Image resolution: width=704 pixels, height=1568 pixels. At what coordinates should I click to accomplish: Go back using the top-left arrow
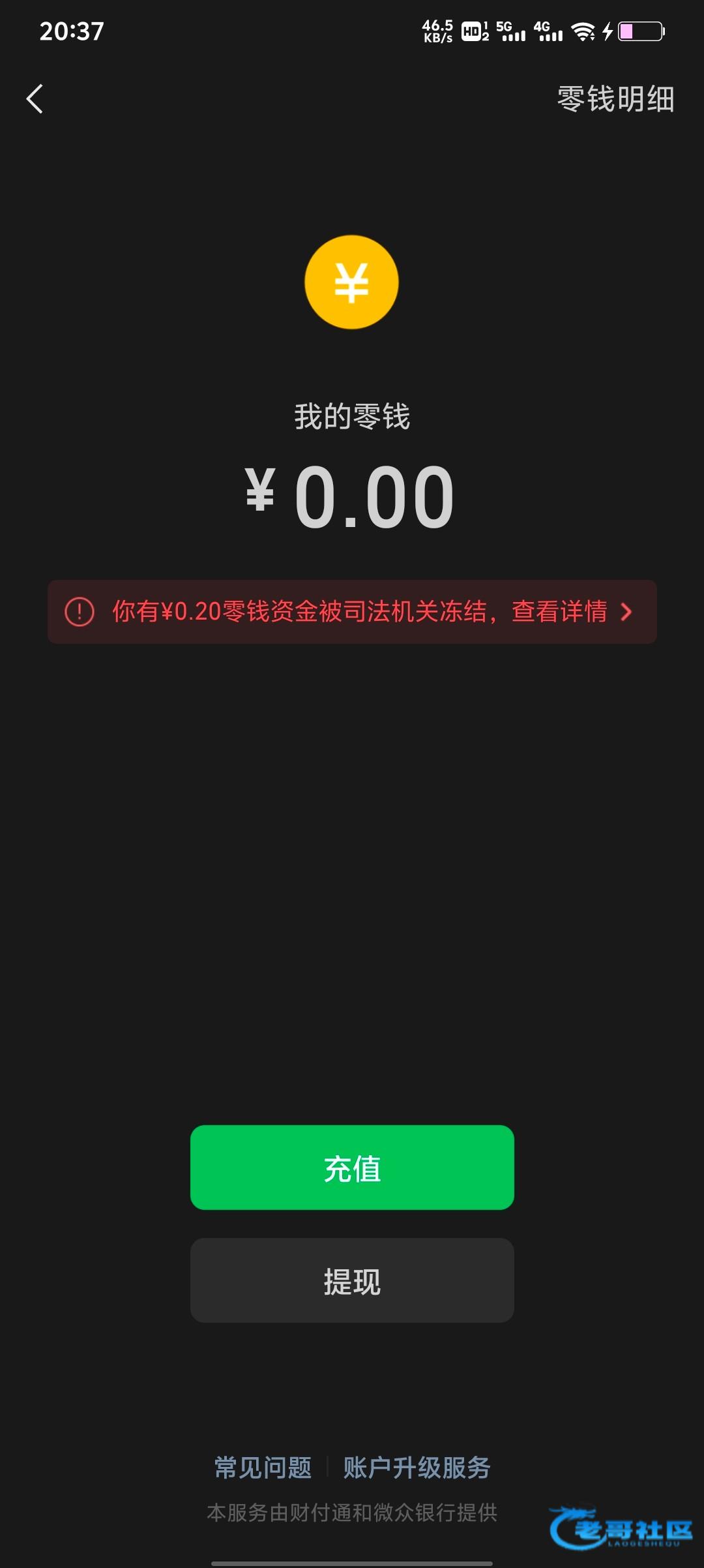35,99
